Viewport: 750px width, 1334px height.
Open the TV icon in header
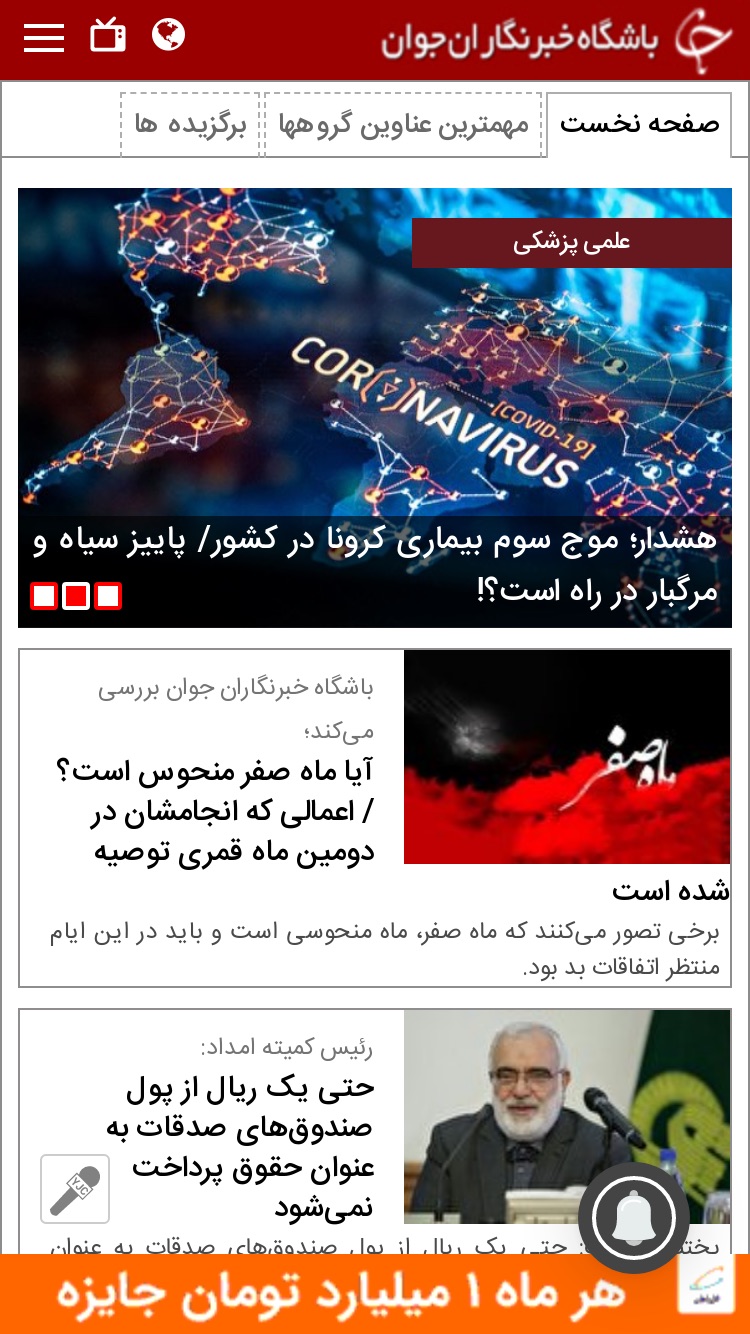[108, 36]
